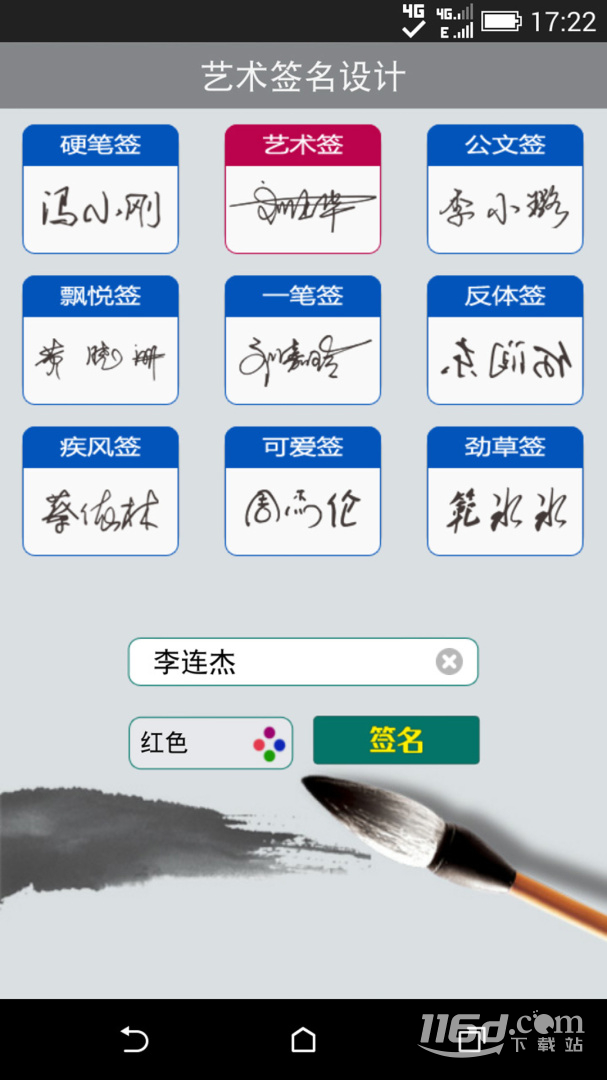Tap the name field containing 李连杰
Image resolution: width=607 pixels, height=1080 pixels.
(303, 662)
